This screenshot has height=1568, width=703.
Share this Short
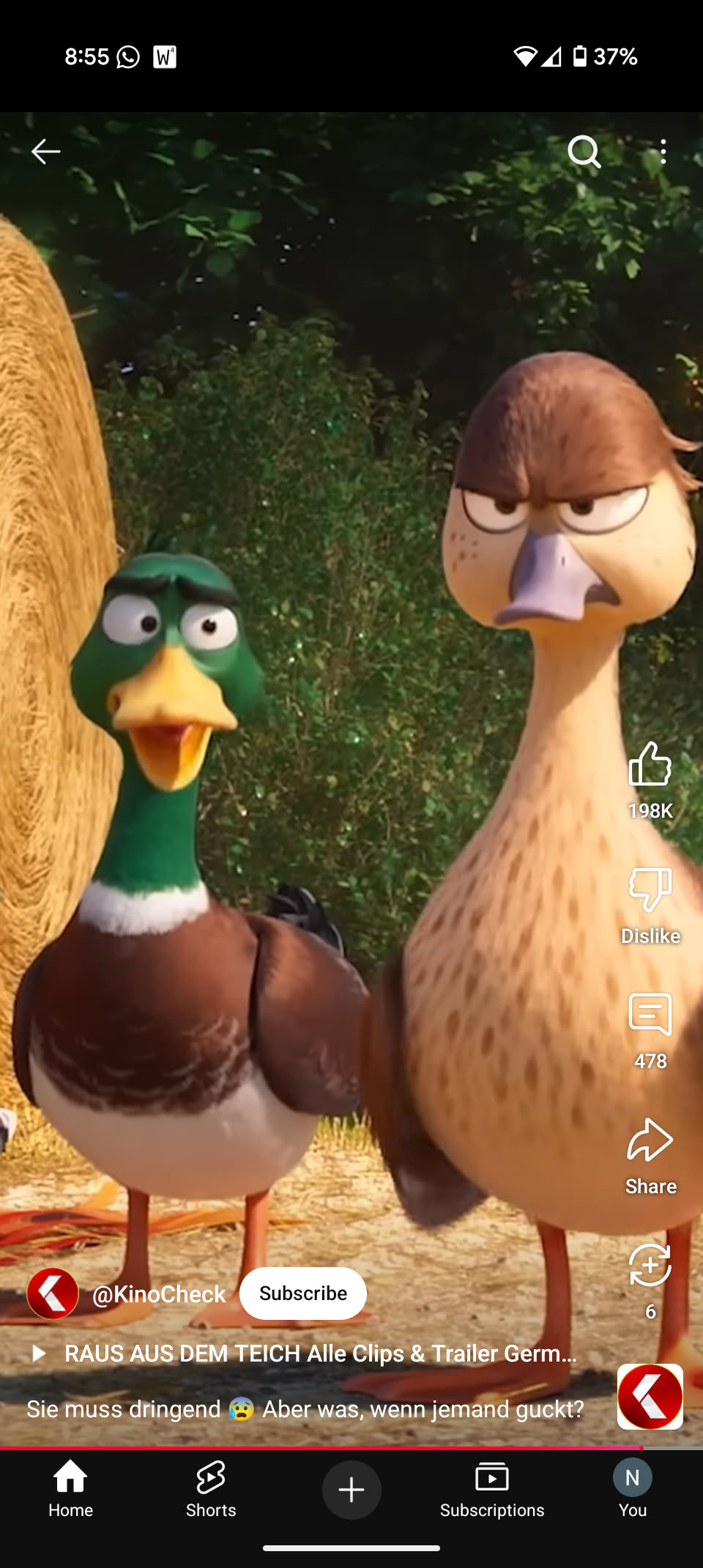coord(650,1140)
